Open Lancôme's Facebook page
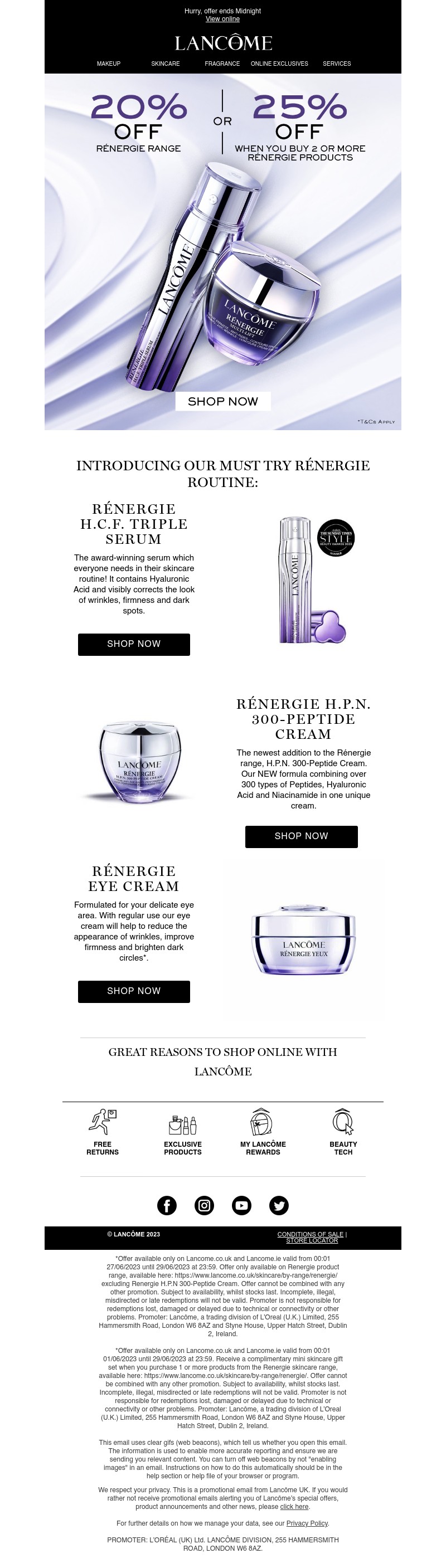The image size is (446, 1568). click(x=167, y=1205)
